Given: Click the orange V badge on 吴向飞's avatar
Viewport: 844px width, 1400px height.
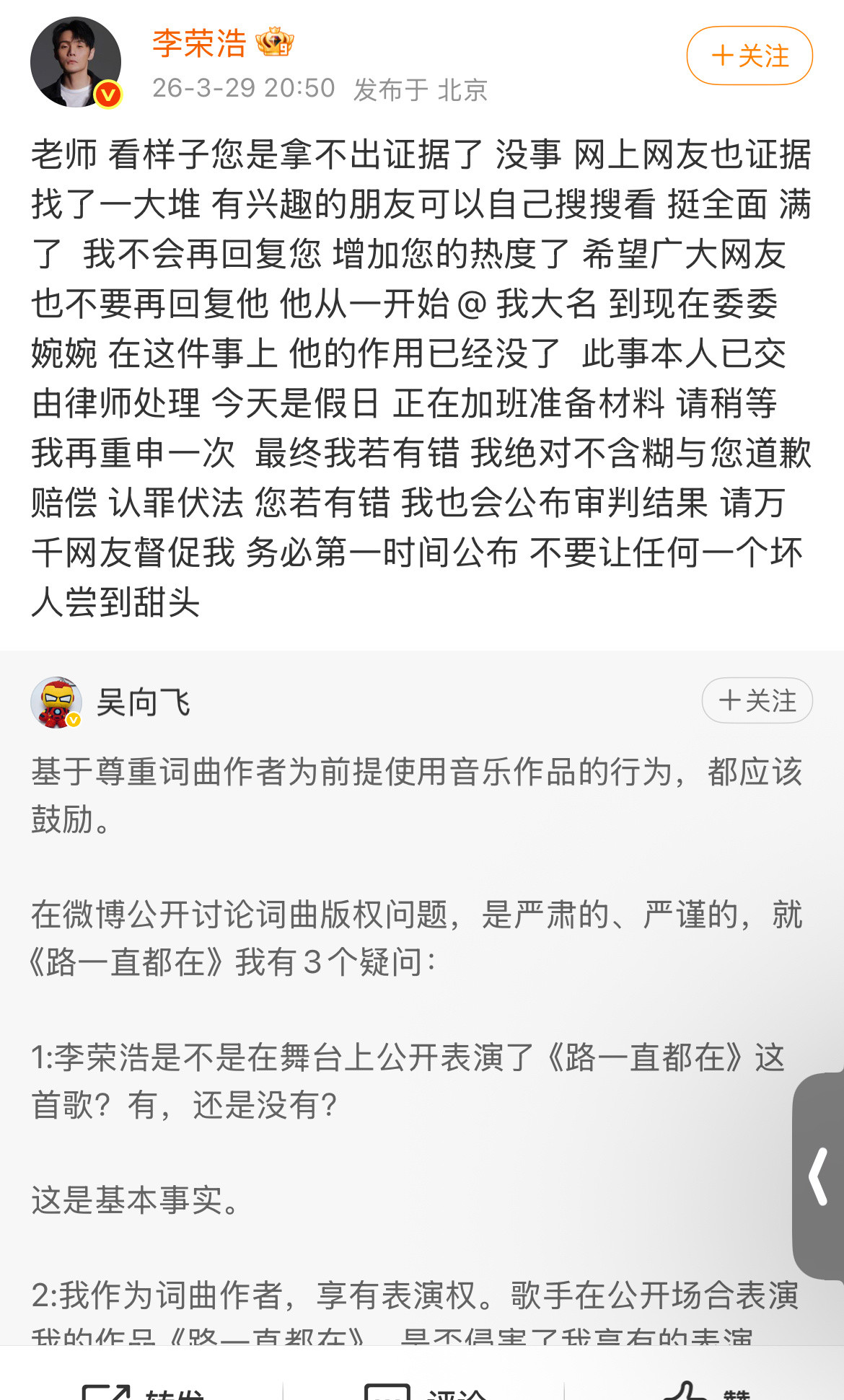Looking at the screenshot, I should [74, 719].
